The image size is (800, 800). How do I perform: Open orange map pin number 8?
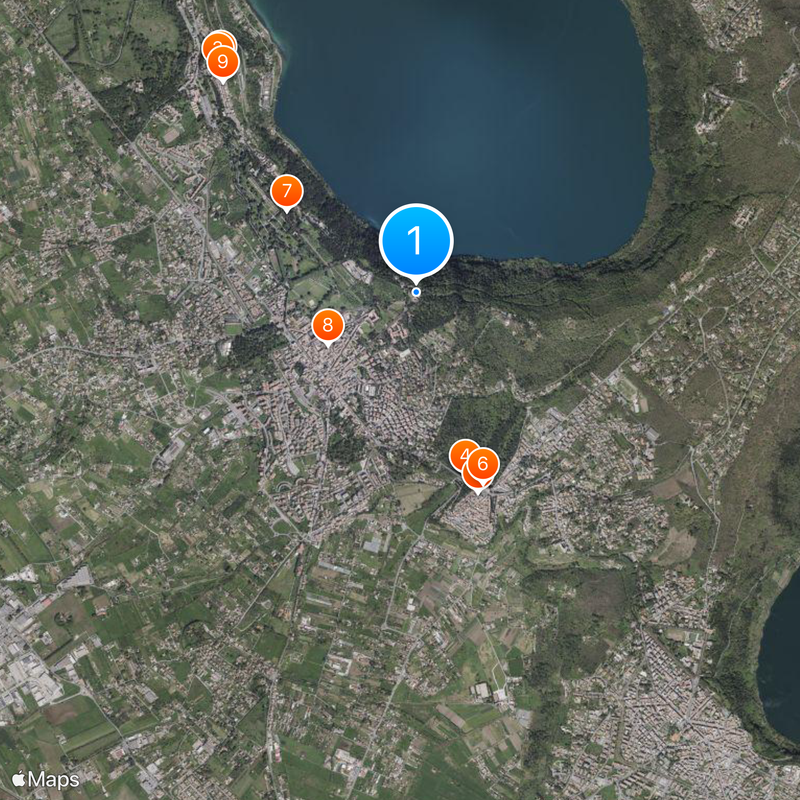[x=328, y=325]
